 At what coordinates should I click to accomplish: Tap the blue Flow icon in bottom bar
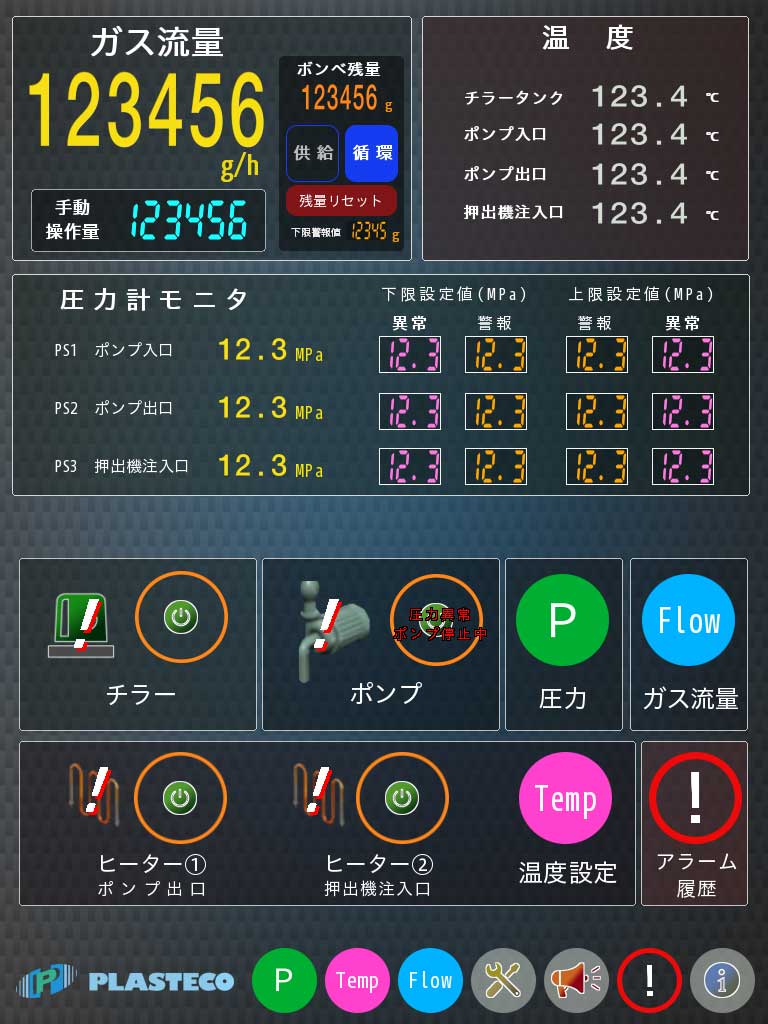coord(430,980)
